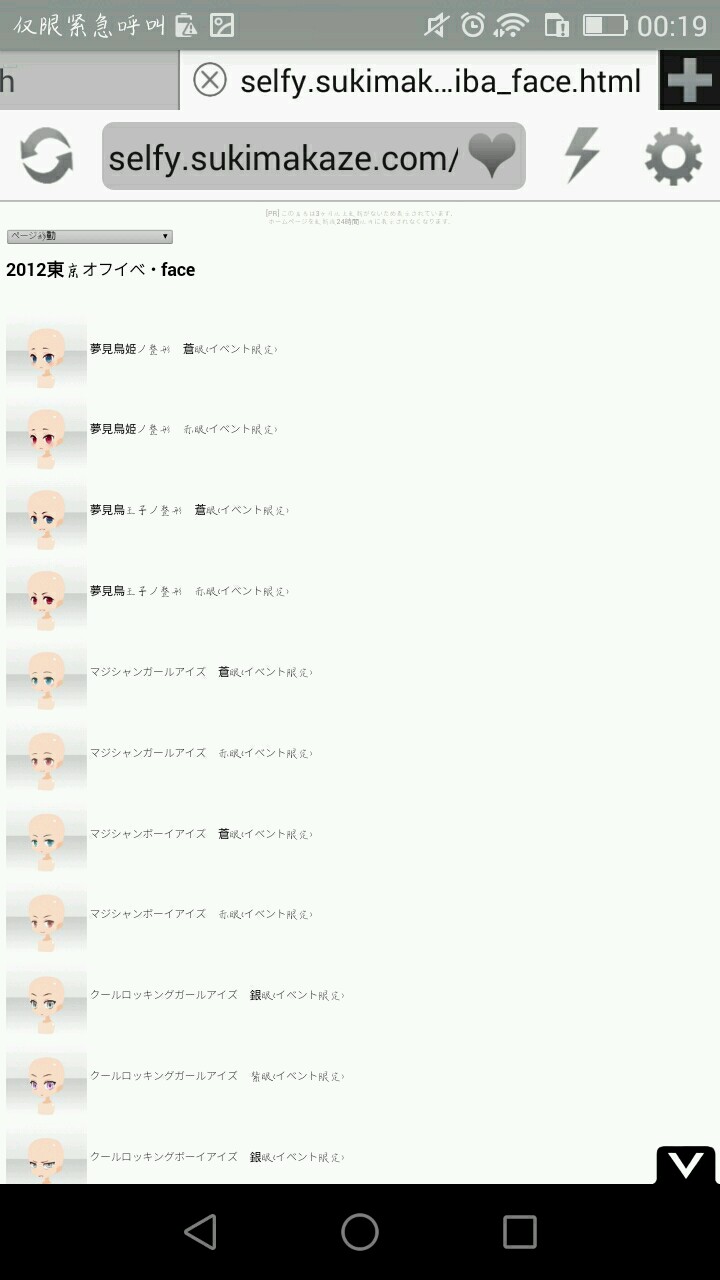Switch to the other open tab
Viewport: 720px width, 1280px height.
[x=88, y=80]
